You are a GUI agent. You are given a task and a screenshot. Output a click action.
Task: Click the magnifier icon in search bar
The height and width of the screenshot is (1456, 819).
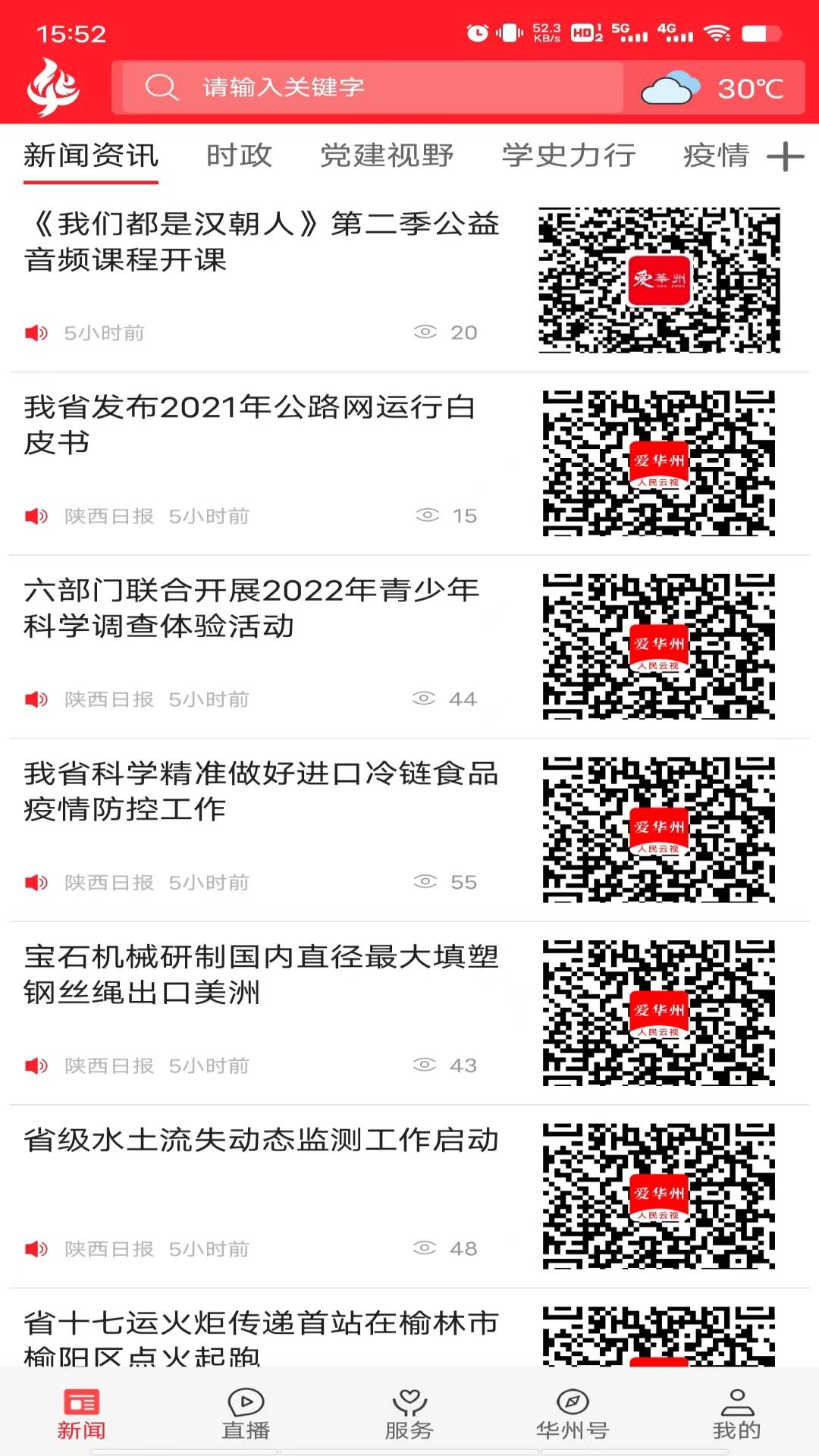159,86
